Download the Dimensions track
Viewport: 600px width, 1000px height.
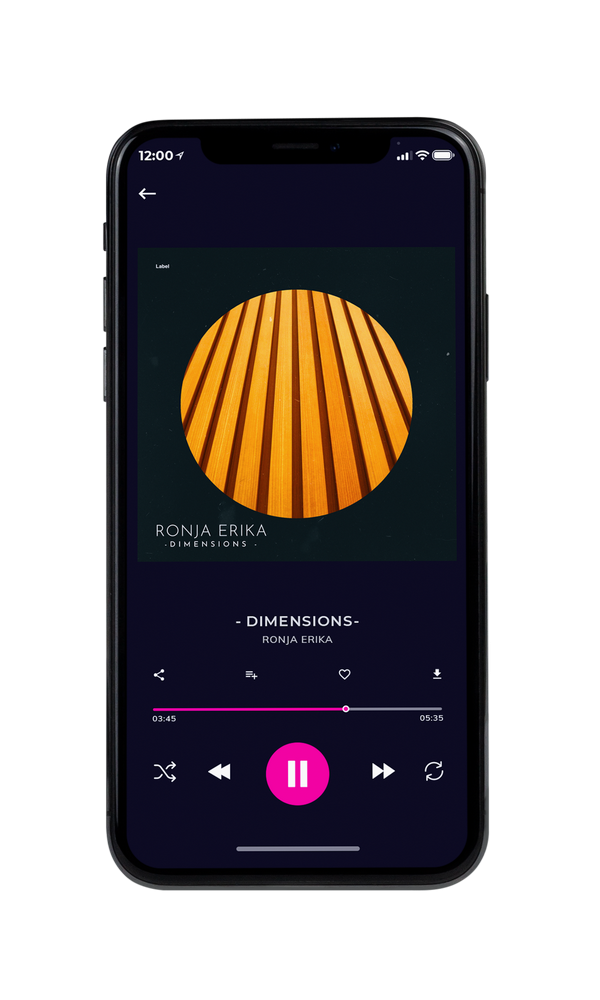[x=437, y=674]
